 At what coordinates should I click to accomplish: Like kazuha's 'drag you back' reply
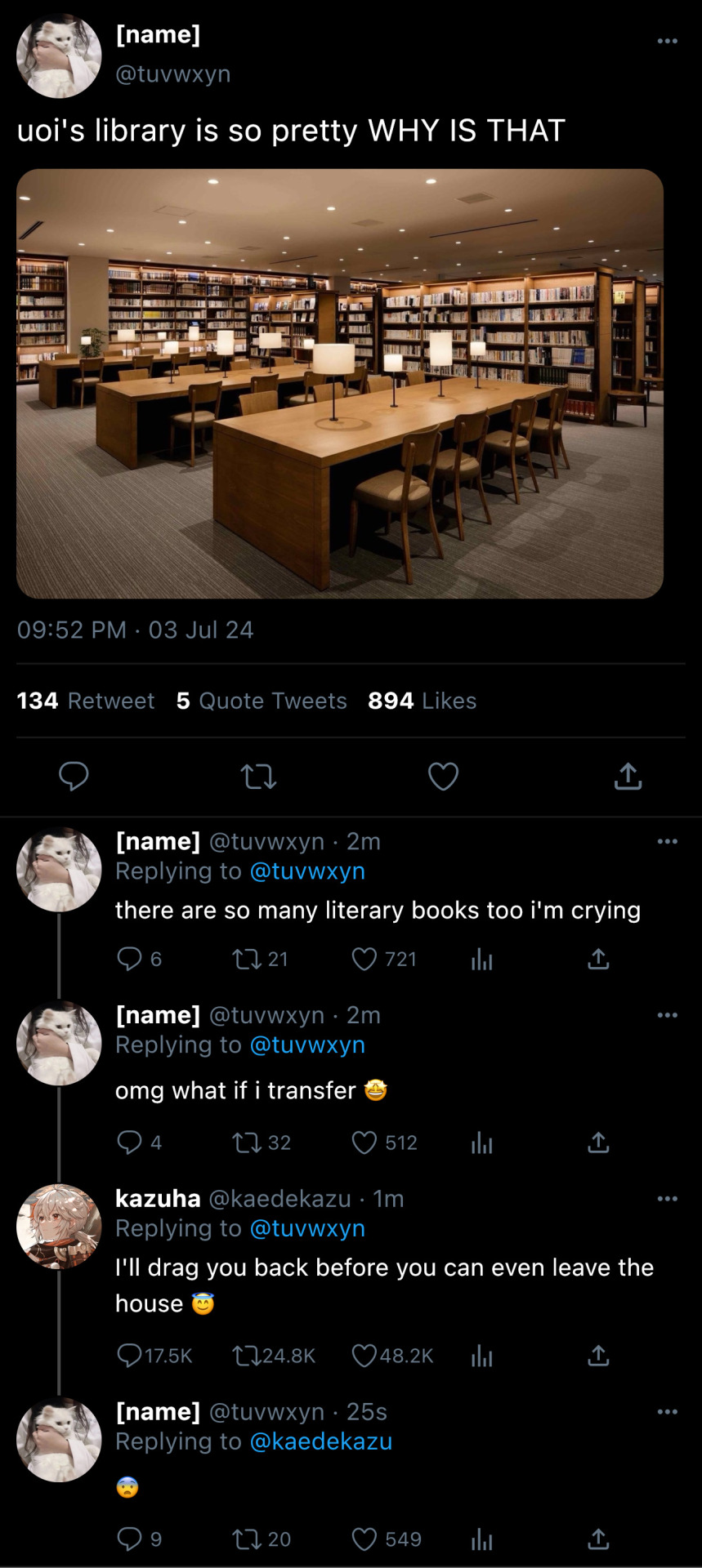(x=364, y=1356)
